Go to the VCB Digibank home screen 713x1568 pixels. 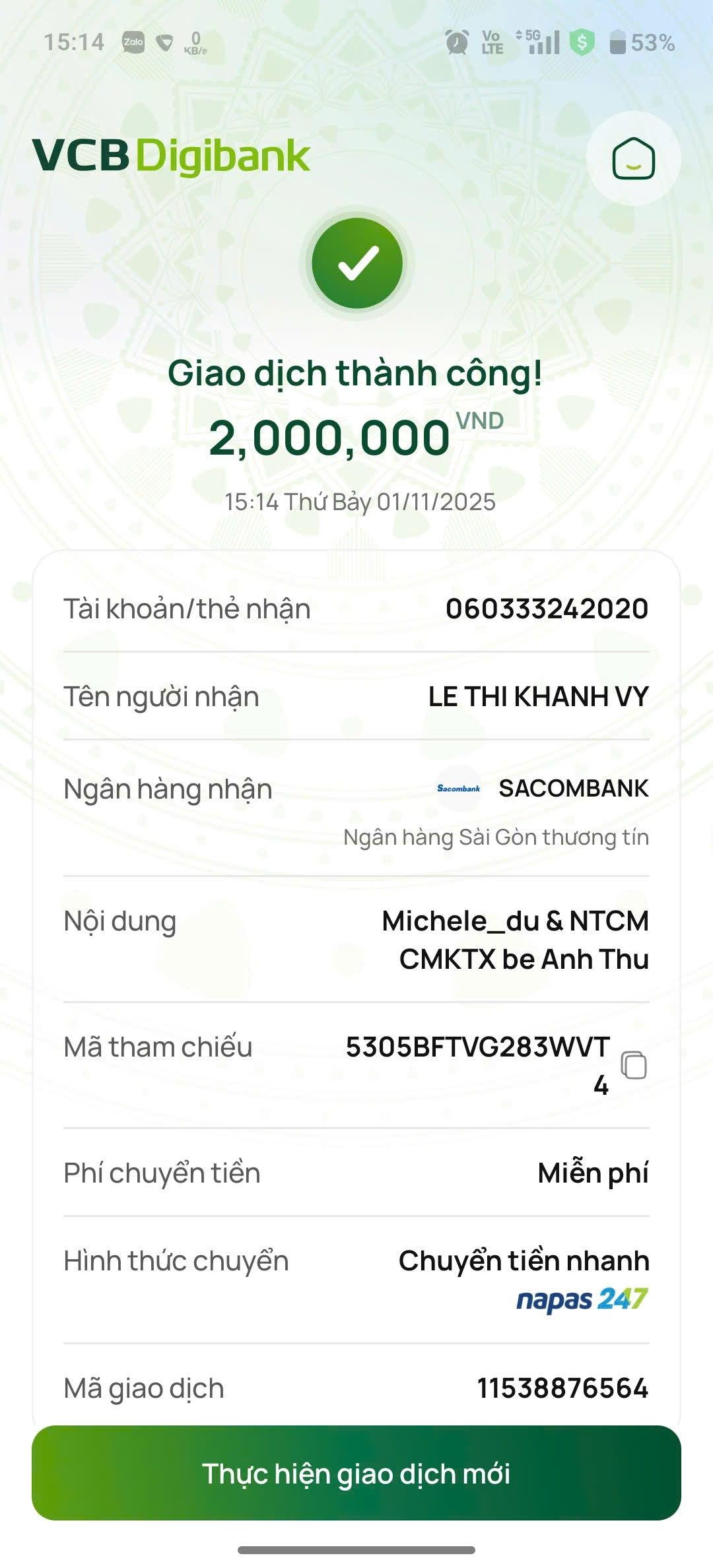(633, 158)
